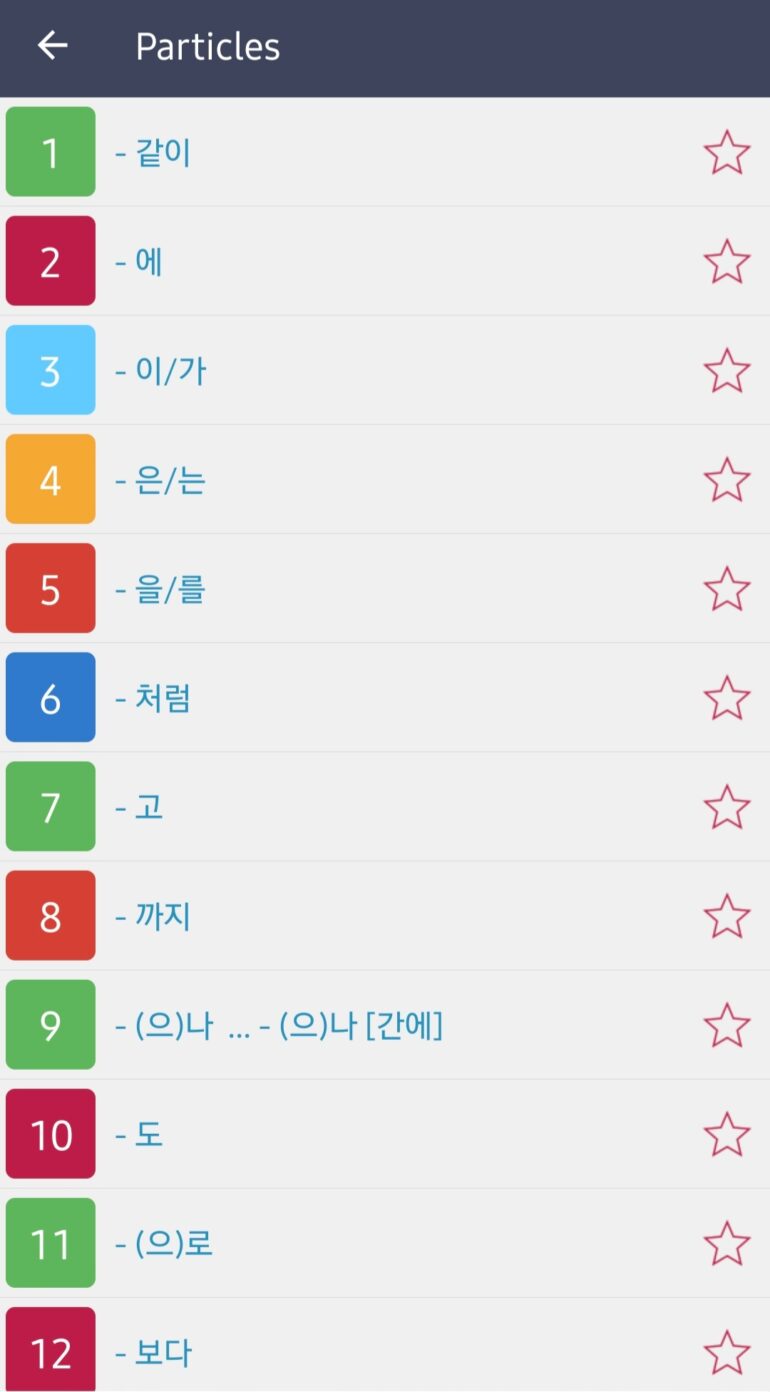Image resolution: width=770 pixels, height=1392 pixels.
Task: Click the blue number 6 lesson tile
Action: [x=50, y=697]
